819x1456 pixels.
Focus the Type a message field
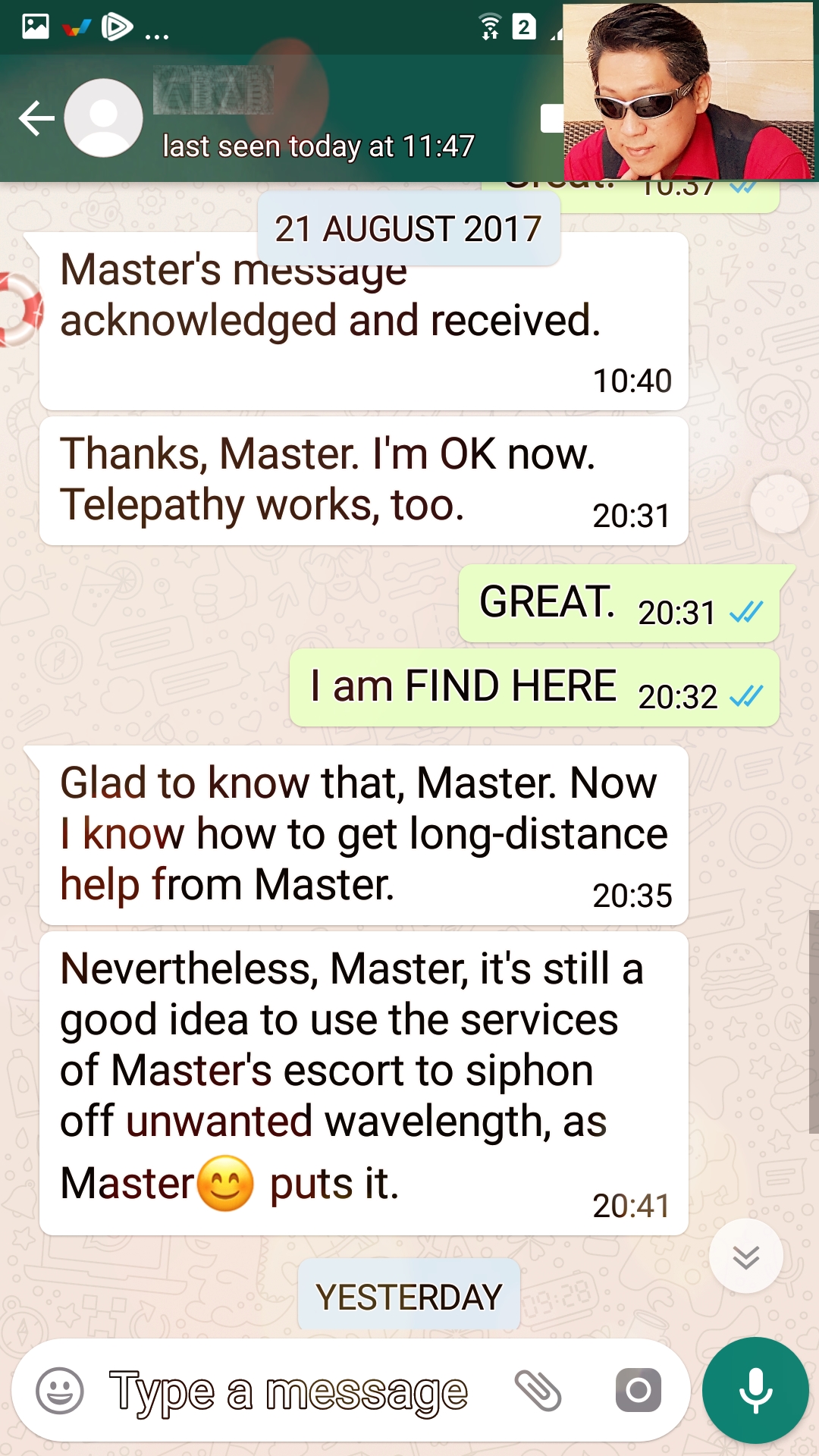[288, 1392]
